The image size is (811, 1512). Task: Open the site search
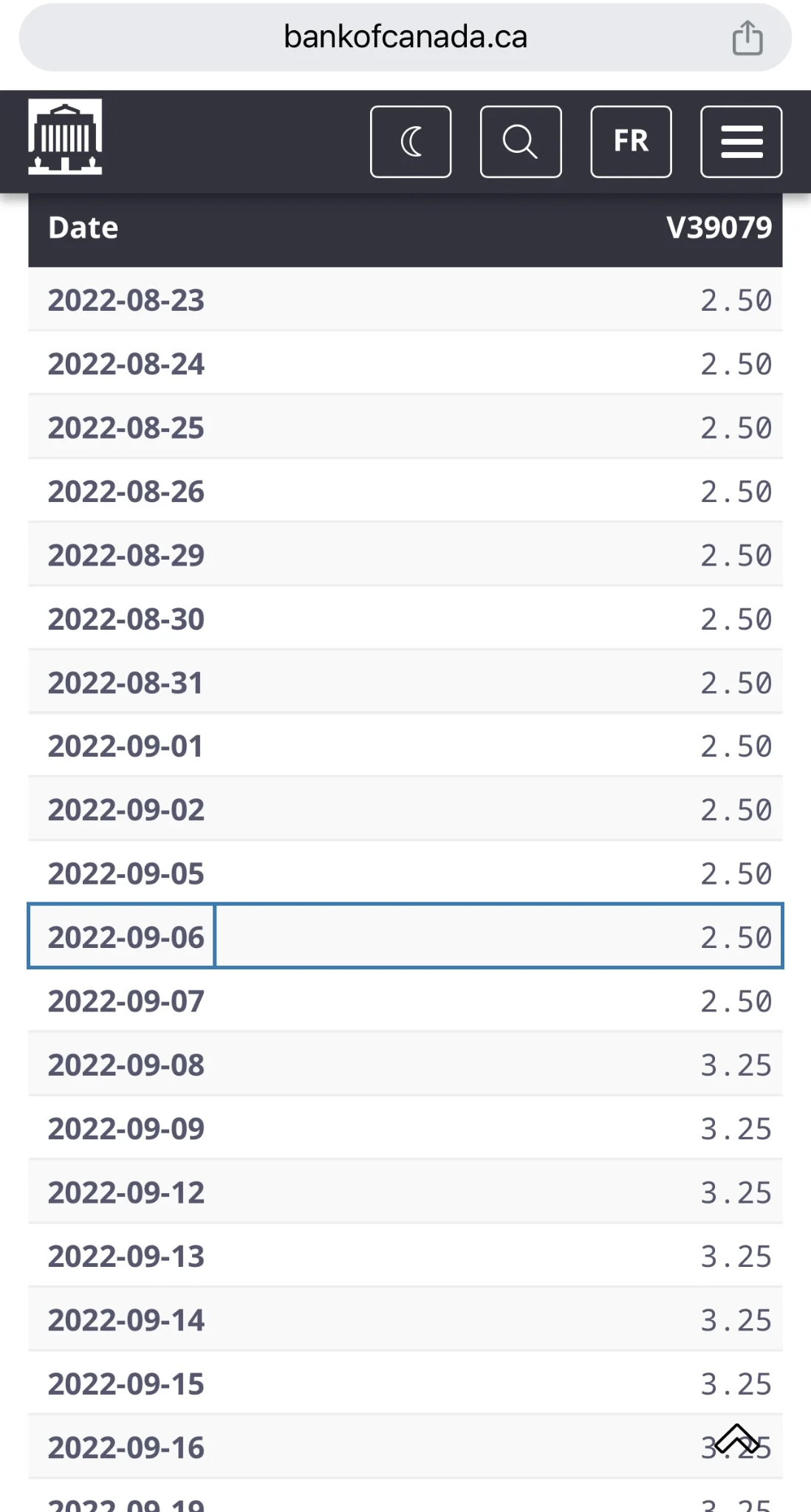click(x=521, y=142)
